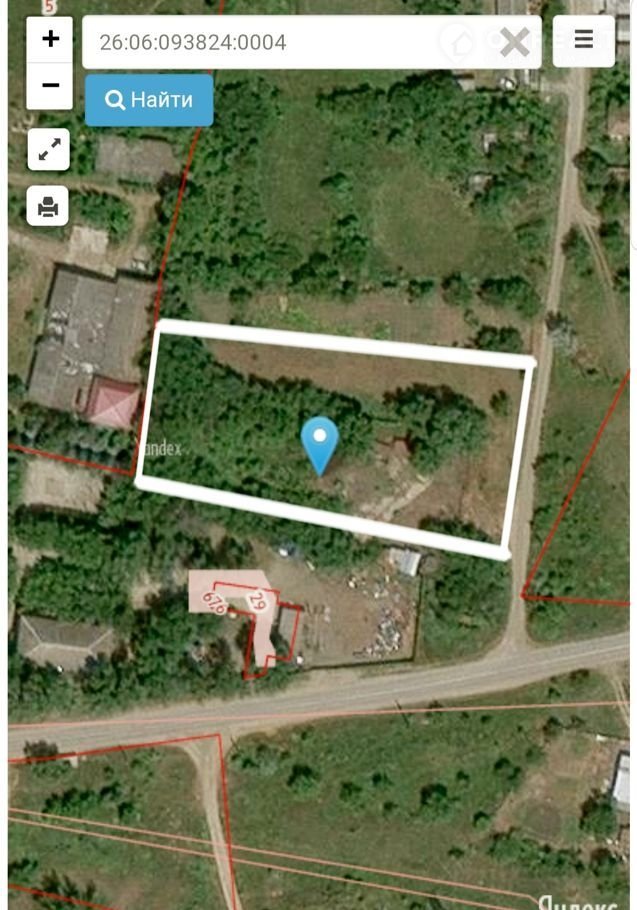Clear the cadastral number search text
Viewport: 637px width, 910px height.
pyautogui.click(x=514, y=42)
